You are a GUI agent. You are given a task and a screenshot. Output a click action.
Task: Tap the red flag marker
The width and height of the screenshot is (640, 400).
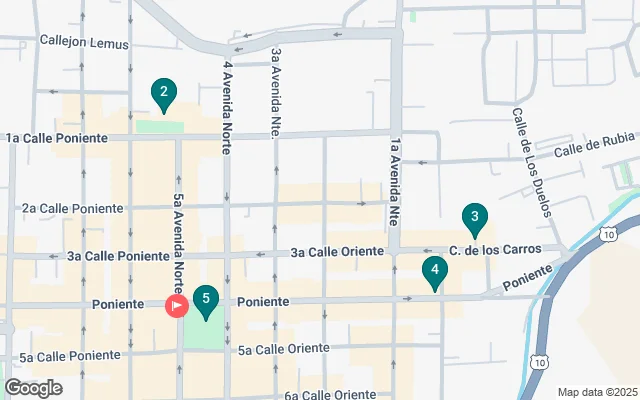(177, 305)
